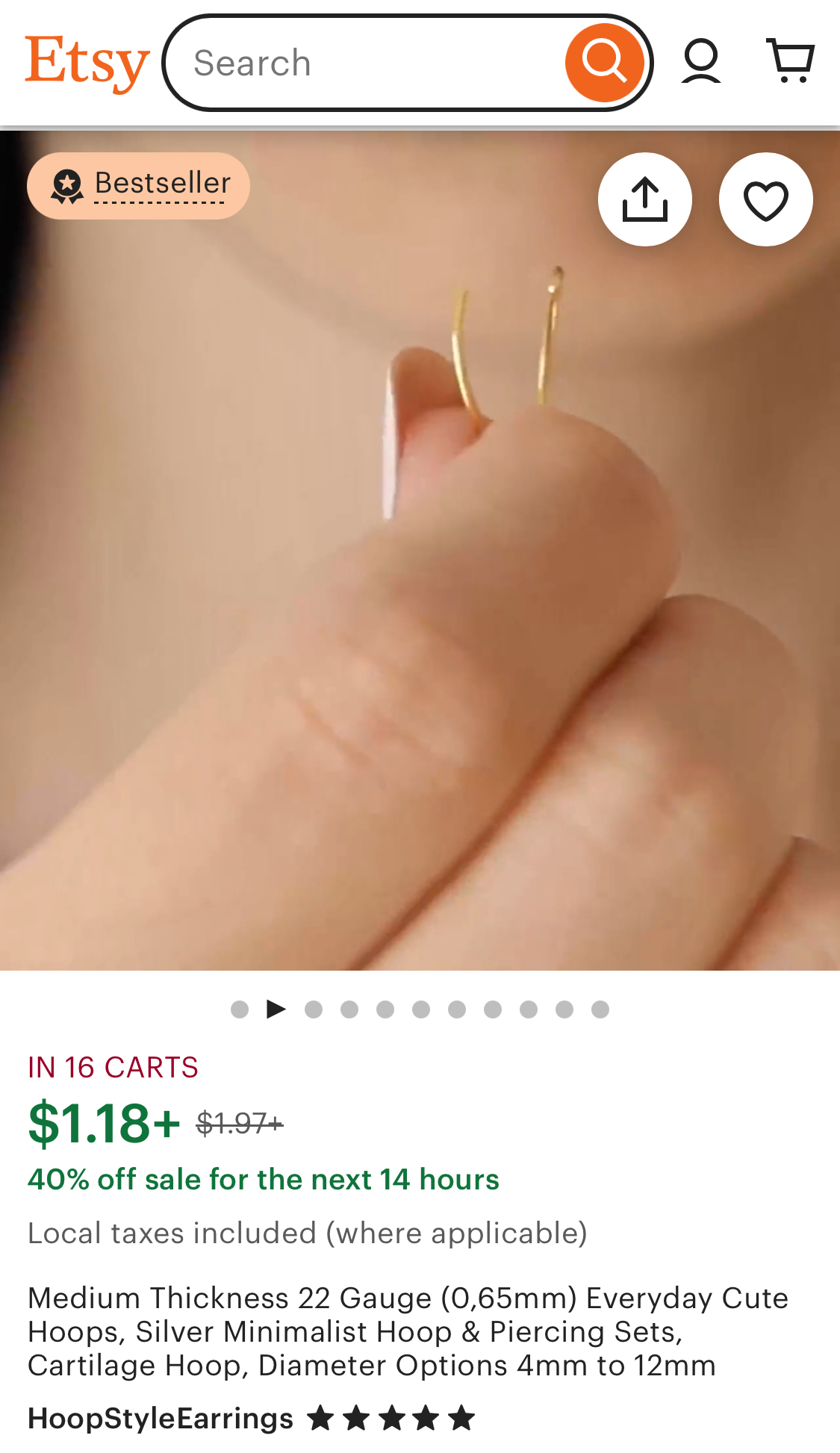The image size is (840, 1453).
Task: Open the shopping cart
Action: coord(790,62)
